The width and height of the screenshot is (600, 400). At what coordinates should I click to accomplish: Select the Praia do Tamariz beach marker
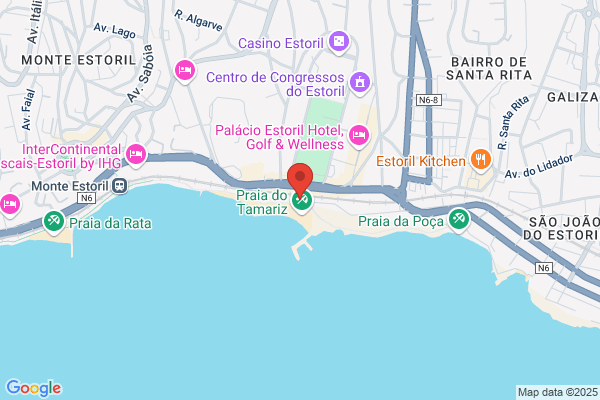tap(302, 201)
